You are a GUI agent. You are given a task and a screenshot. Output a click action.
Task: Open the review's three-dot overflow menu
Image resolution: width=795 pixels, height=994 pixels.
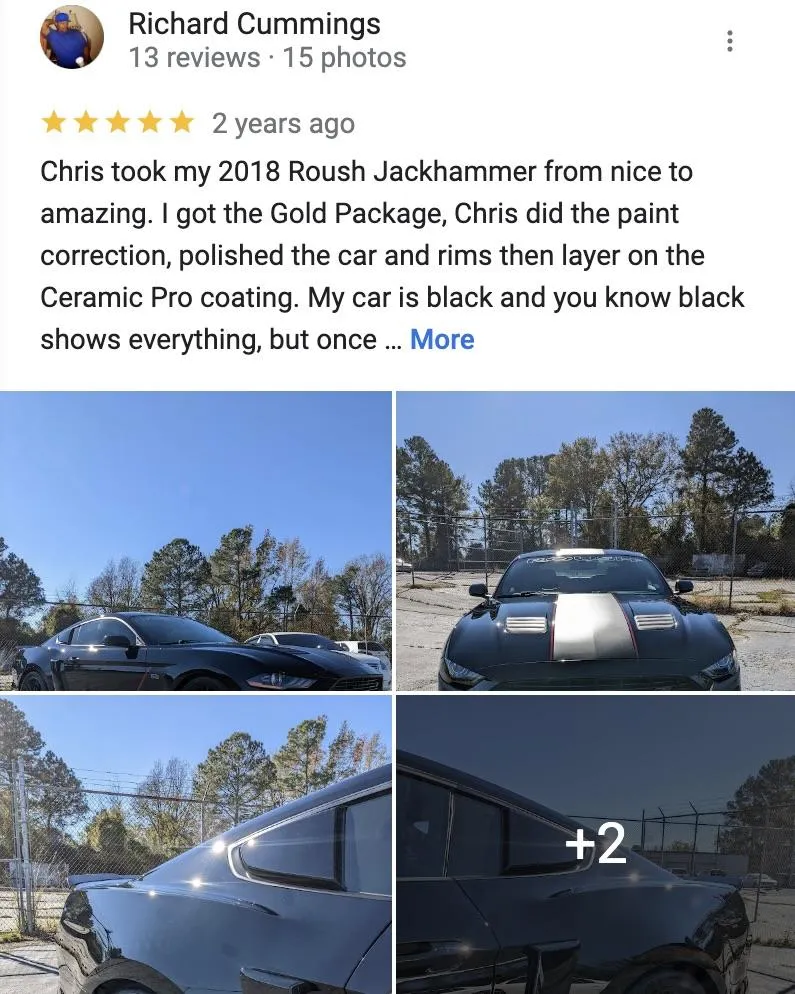pyautogui.click(x=730, y=41)
